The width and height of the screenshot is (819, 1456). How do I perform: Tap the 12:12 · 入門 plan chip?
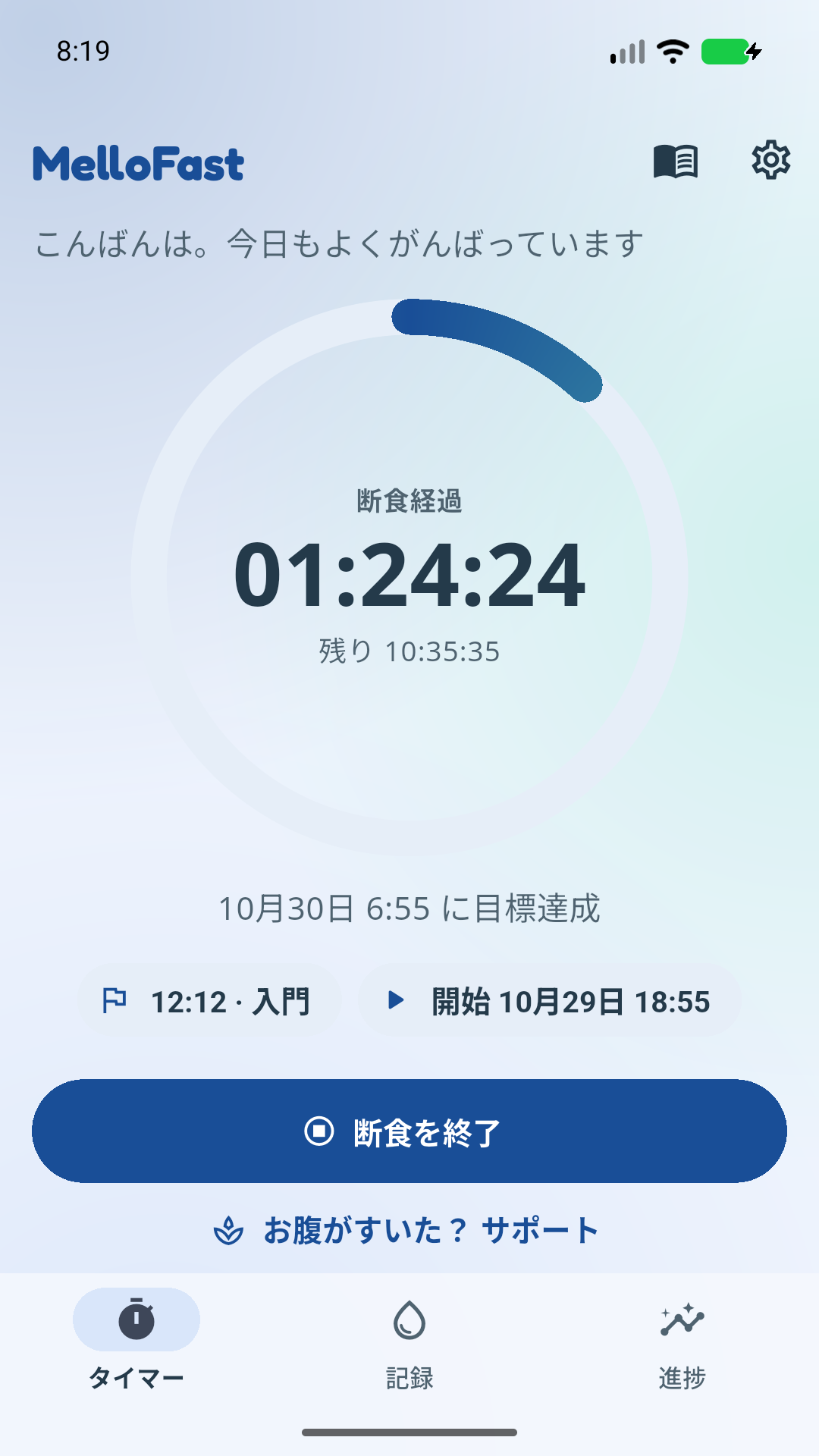209,1001
